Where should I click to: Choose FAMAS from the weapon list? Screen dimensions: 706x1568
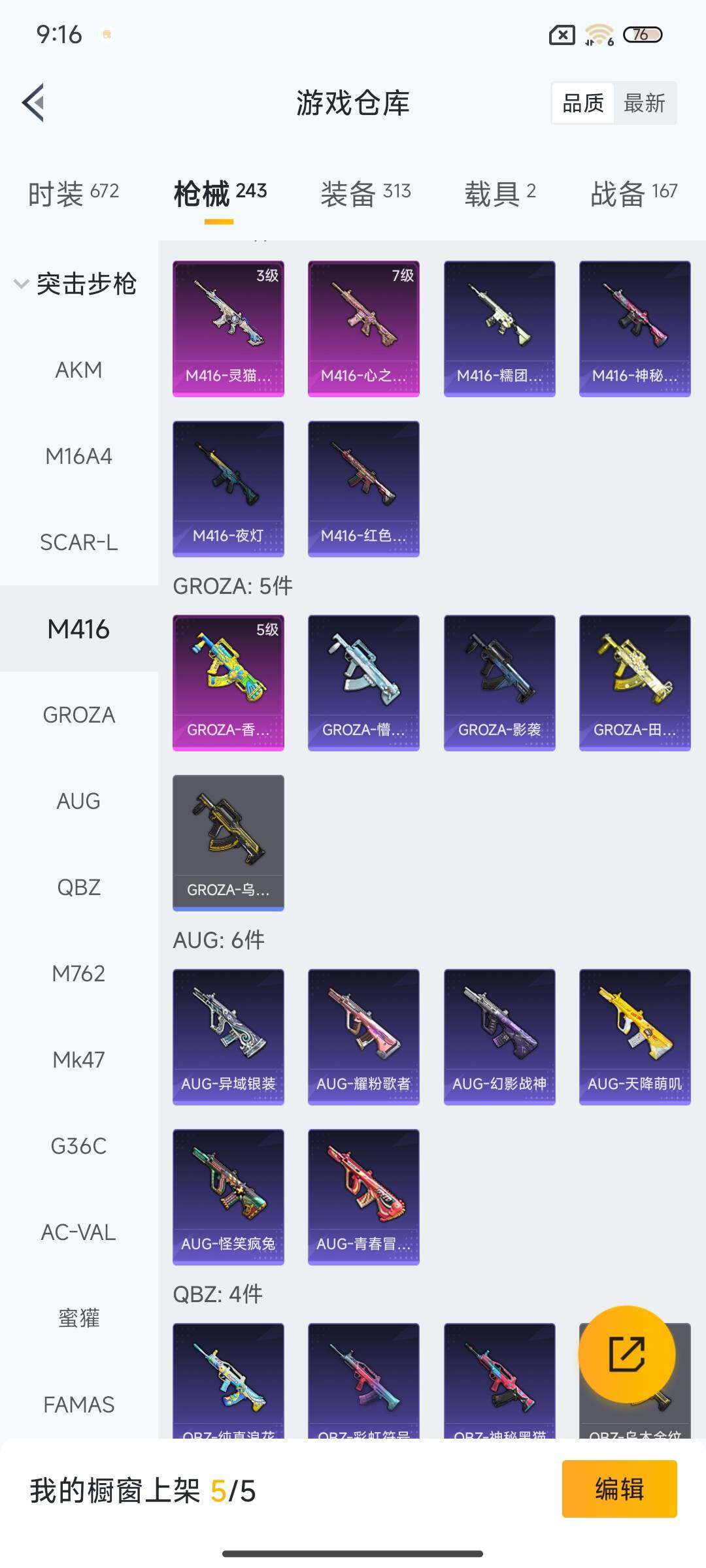coord(78,1405)
